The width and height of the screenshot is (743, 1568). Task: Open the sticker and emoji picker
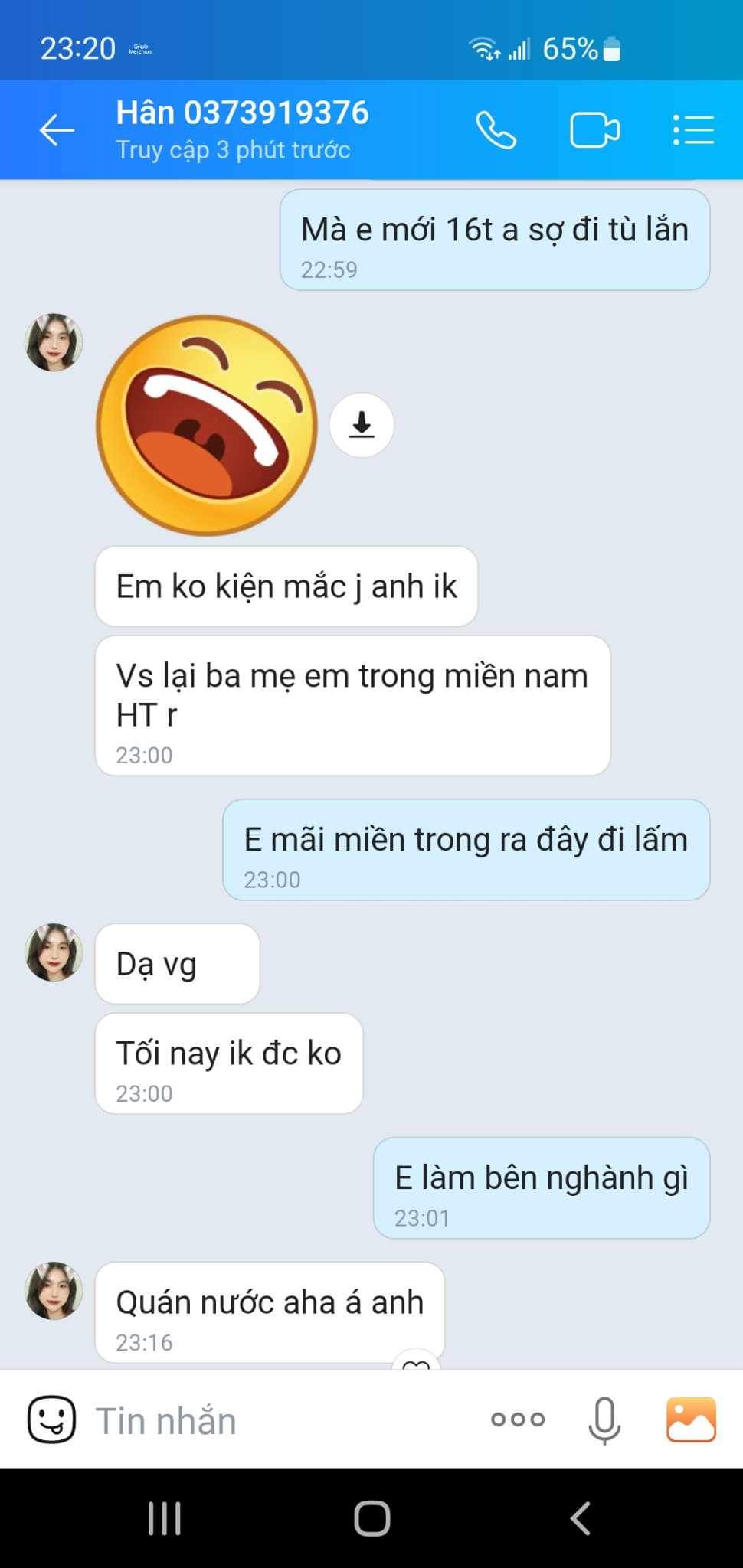(51, 1419)
